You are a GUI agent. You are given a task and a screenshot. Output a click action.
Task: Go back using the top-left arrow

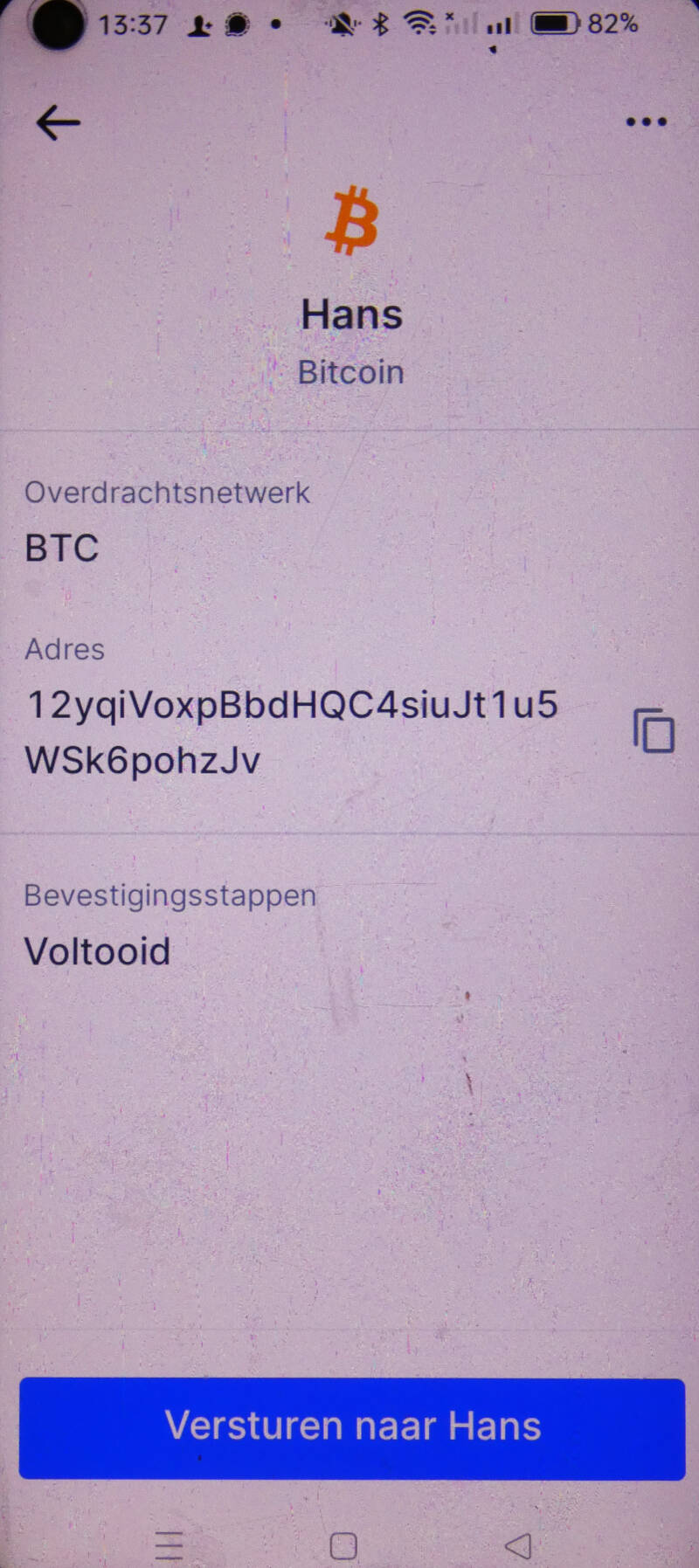coord(58,123)
